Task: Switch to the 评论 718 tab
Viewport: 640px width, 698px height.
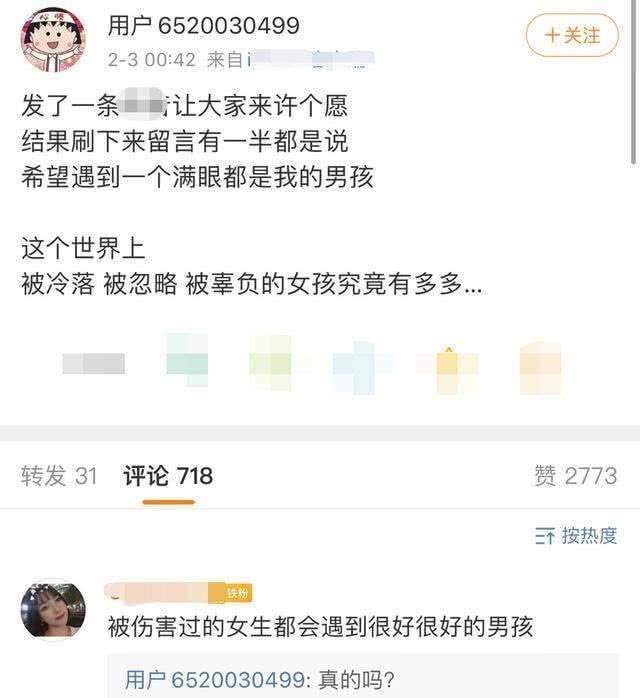Action: click(x=168, y=476)
